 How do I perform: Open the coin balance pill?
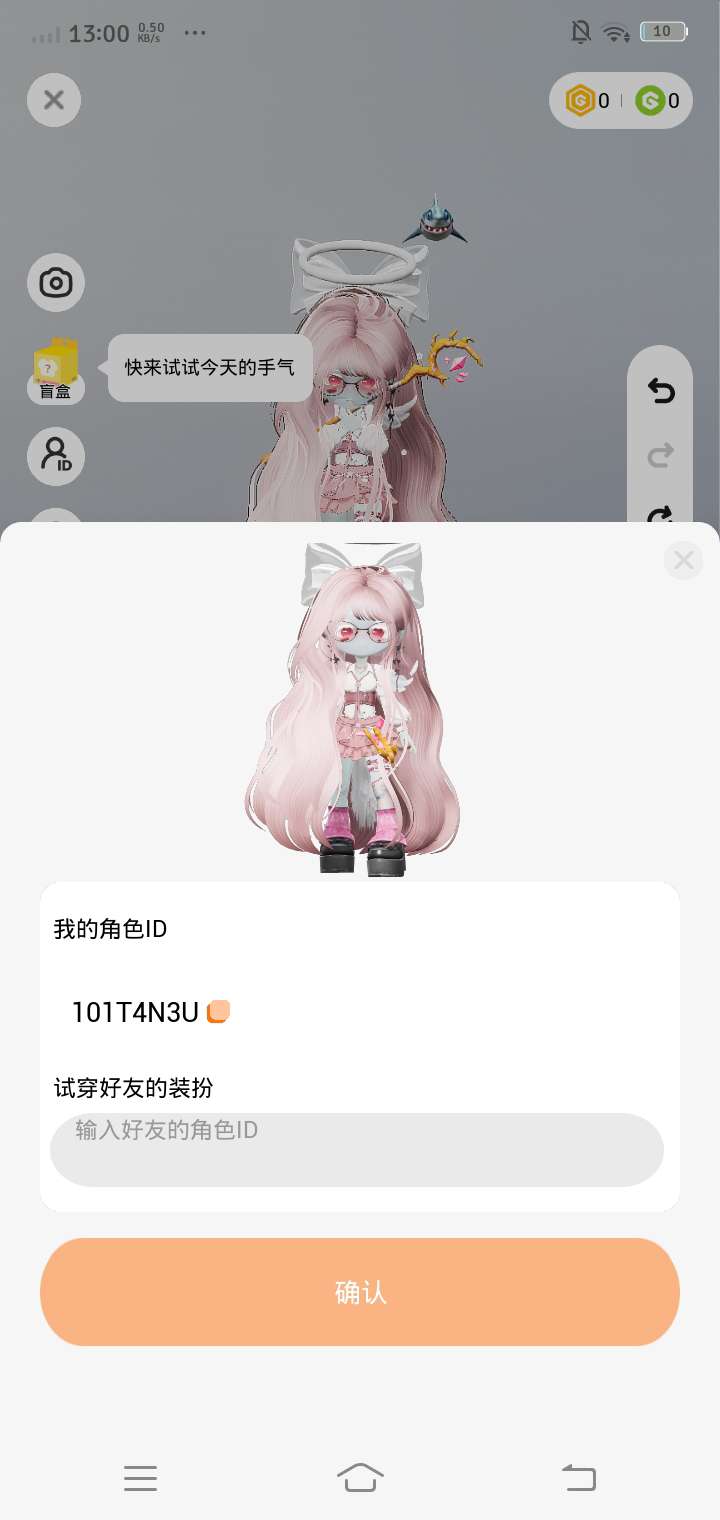[620, 100]
